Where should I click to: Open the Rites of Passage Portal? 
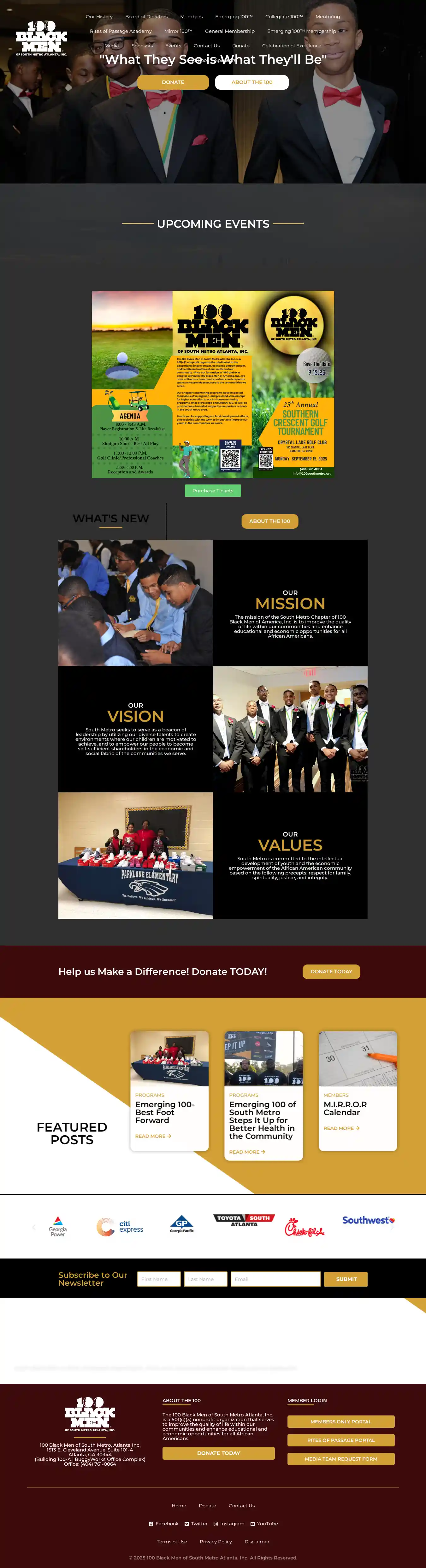tap(341, 1440)
